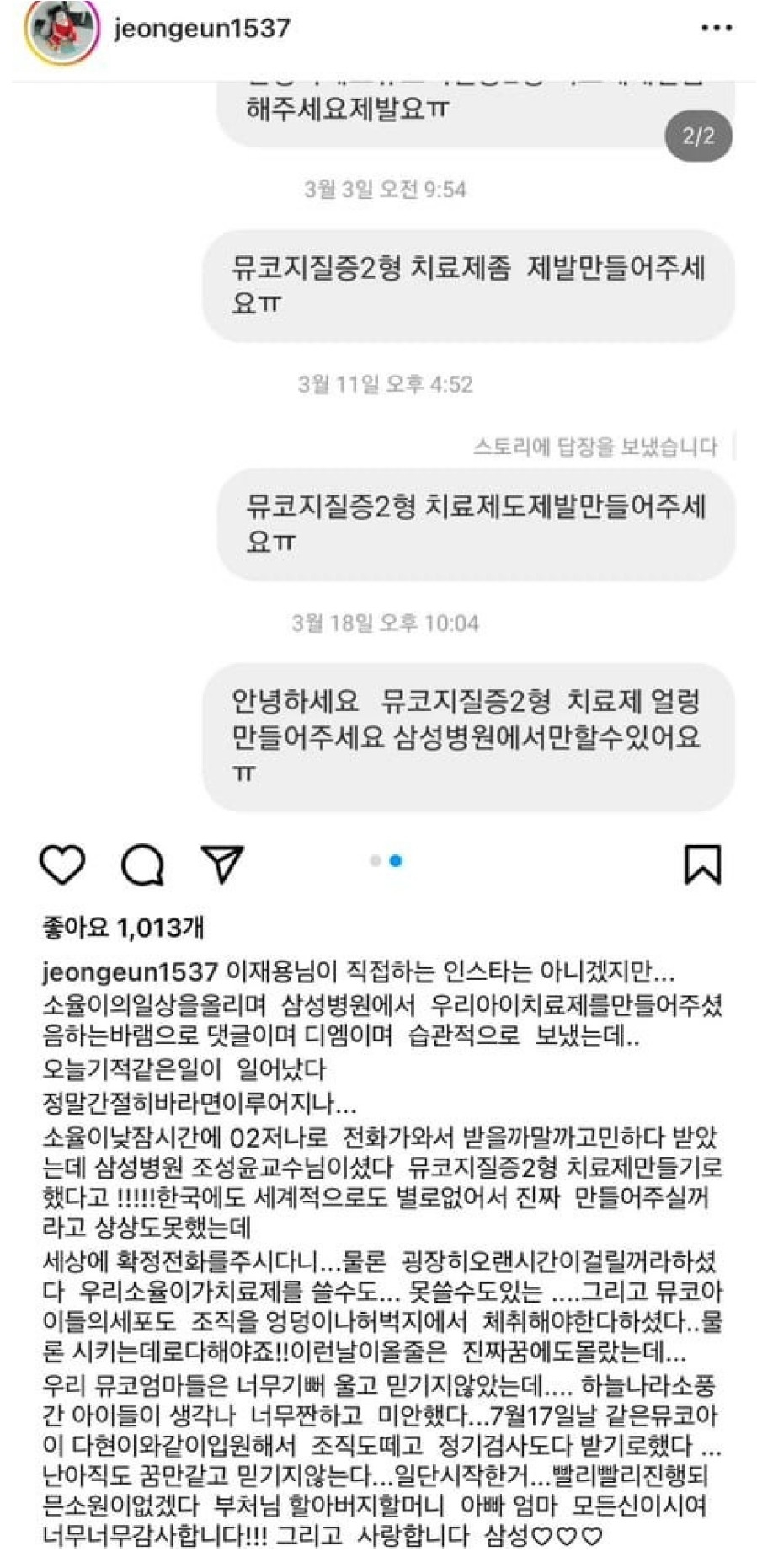Open jeongeun1537's profile picture
The height and width of the screenshot is (1568, 757).
click(x=61, y=31)
